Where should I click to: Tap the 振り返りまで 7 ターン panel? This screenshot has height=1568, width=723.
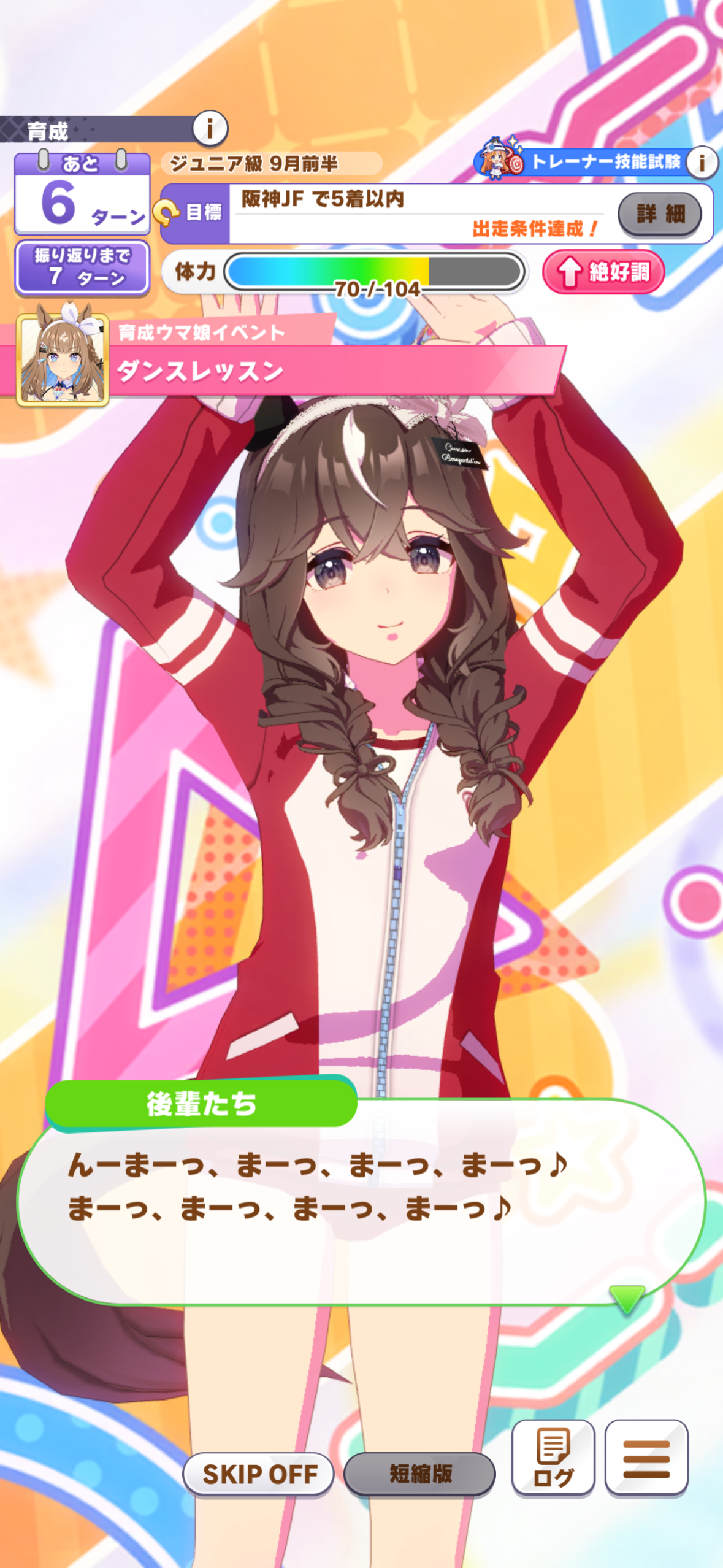point(82,268)
